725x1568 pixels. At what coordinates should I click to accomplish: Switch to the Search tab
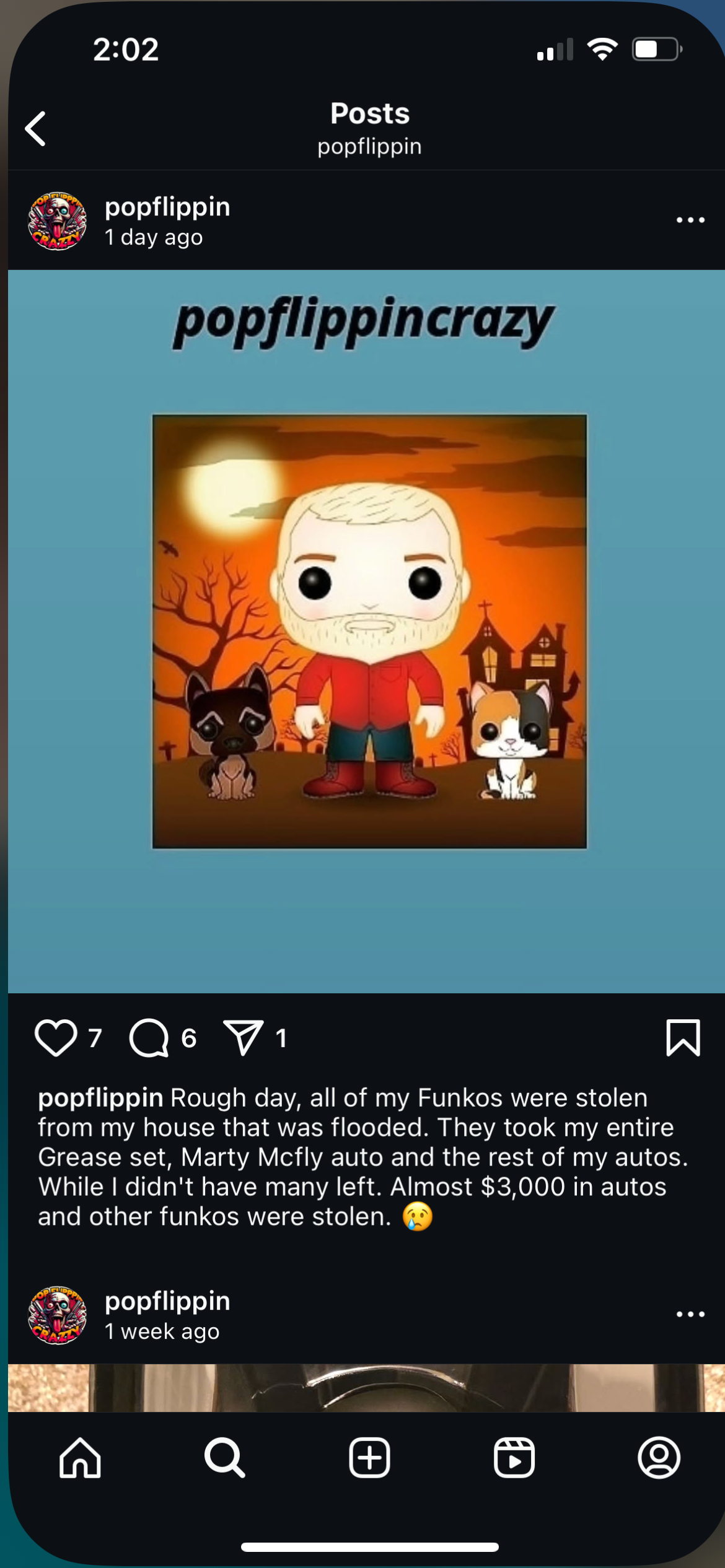coord(224,1458)
